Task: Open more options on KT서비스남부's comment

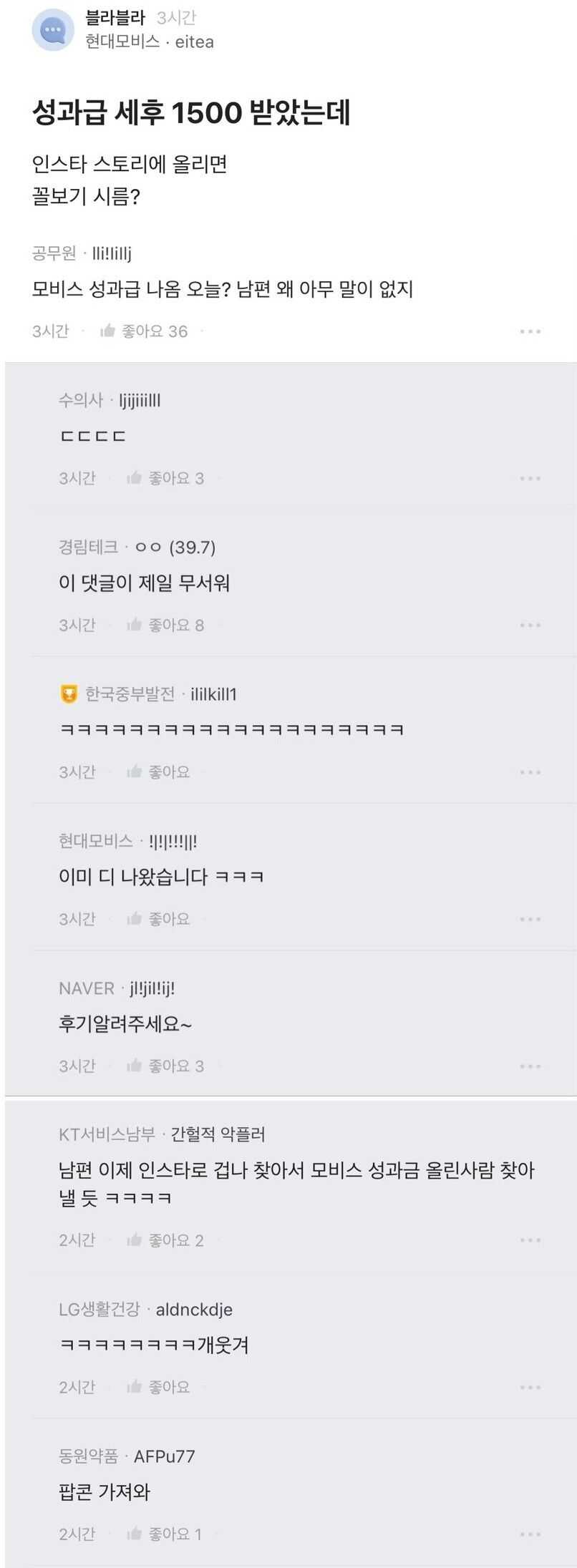Action: tap(530, 1240)
